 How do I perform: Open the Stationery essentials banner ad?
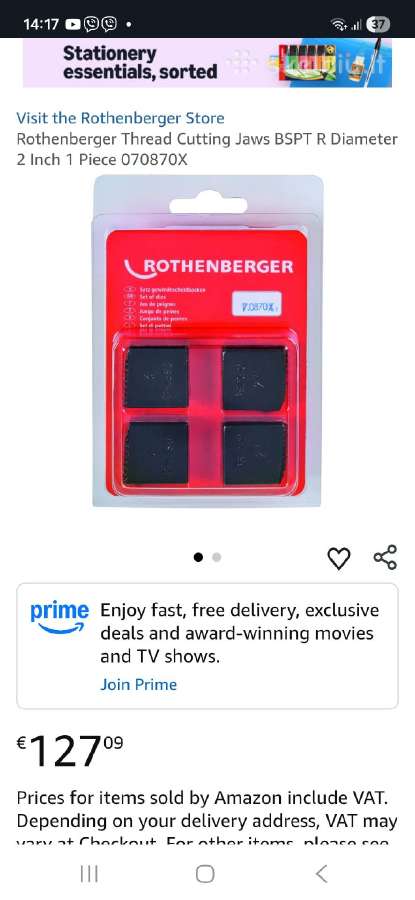tap(207, 63)
